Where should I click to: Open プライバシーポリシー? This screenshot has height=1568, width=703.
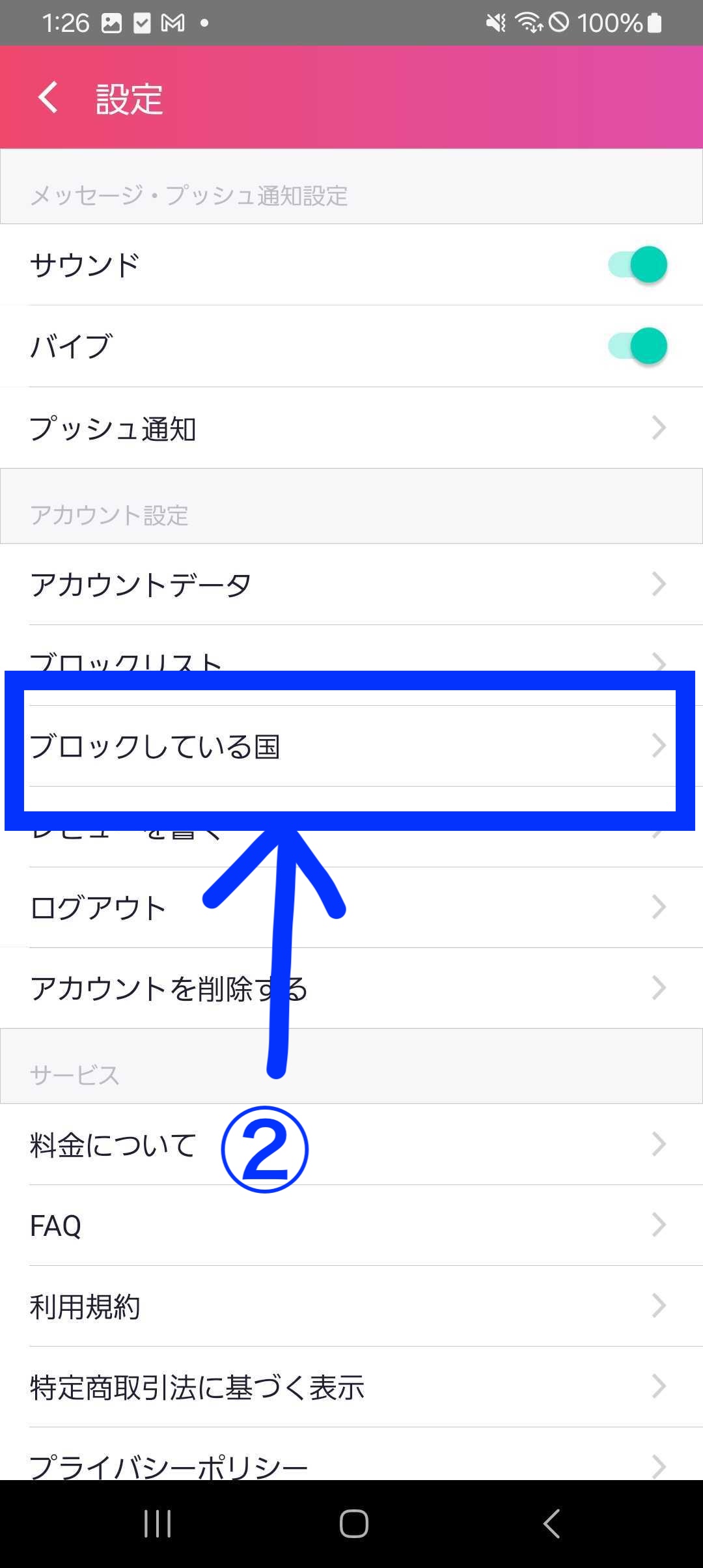coord(351,1463)
